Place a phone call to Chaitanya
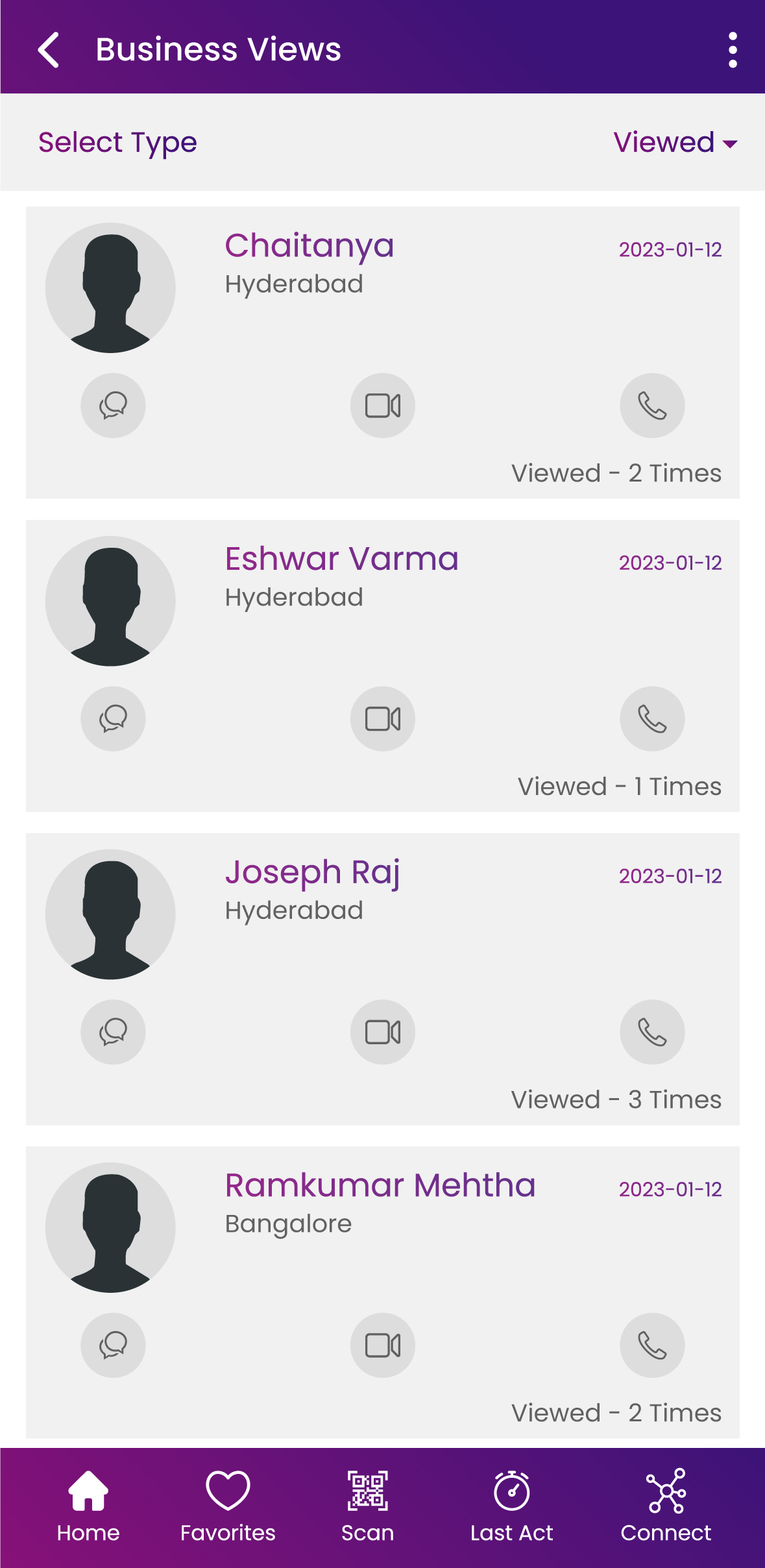 (x=652, y=406)
